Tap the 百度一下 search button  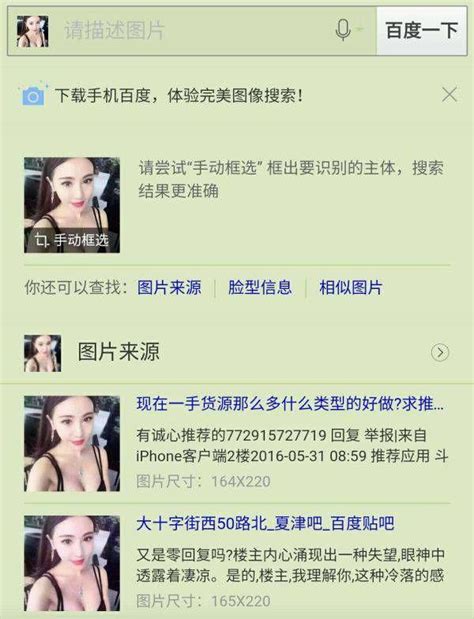click(x=422, y=31)
